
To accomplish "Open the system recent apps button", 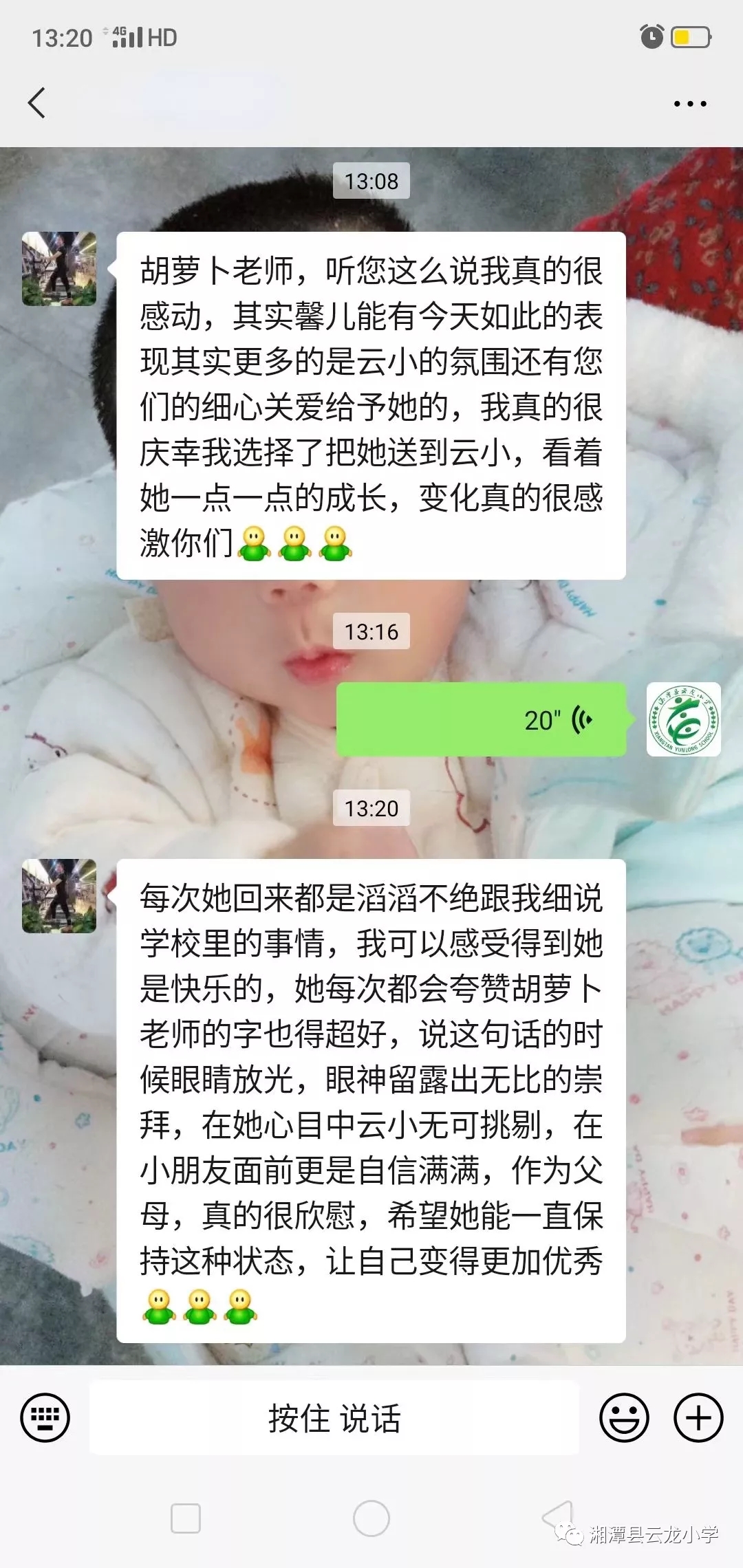I will (x=186, y=1518).
